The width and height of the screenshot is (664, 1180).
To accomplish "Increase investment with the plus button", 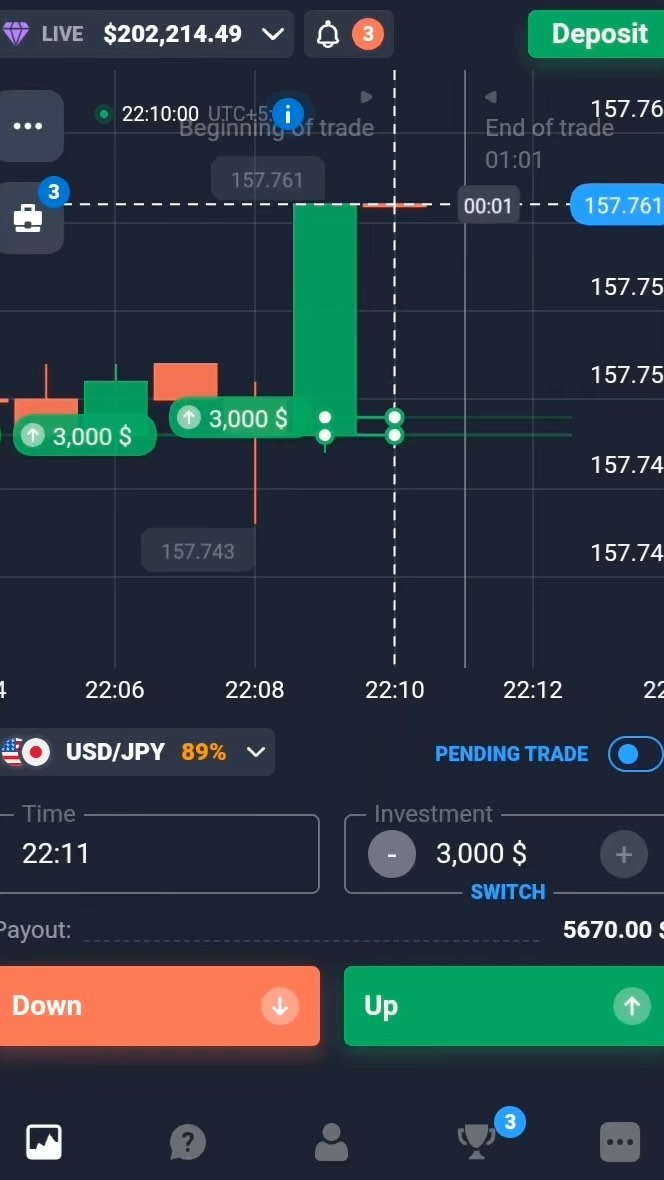I will click(x=624, y=854).
